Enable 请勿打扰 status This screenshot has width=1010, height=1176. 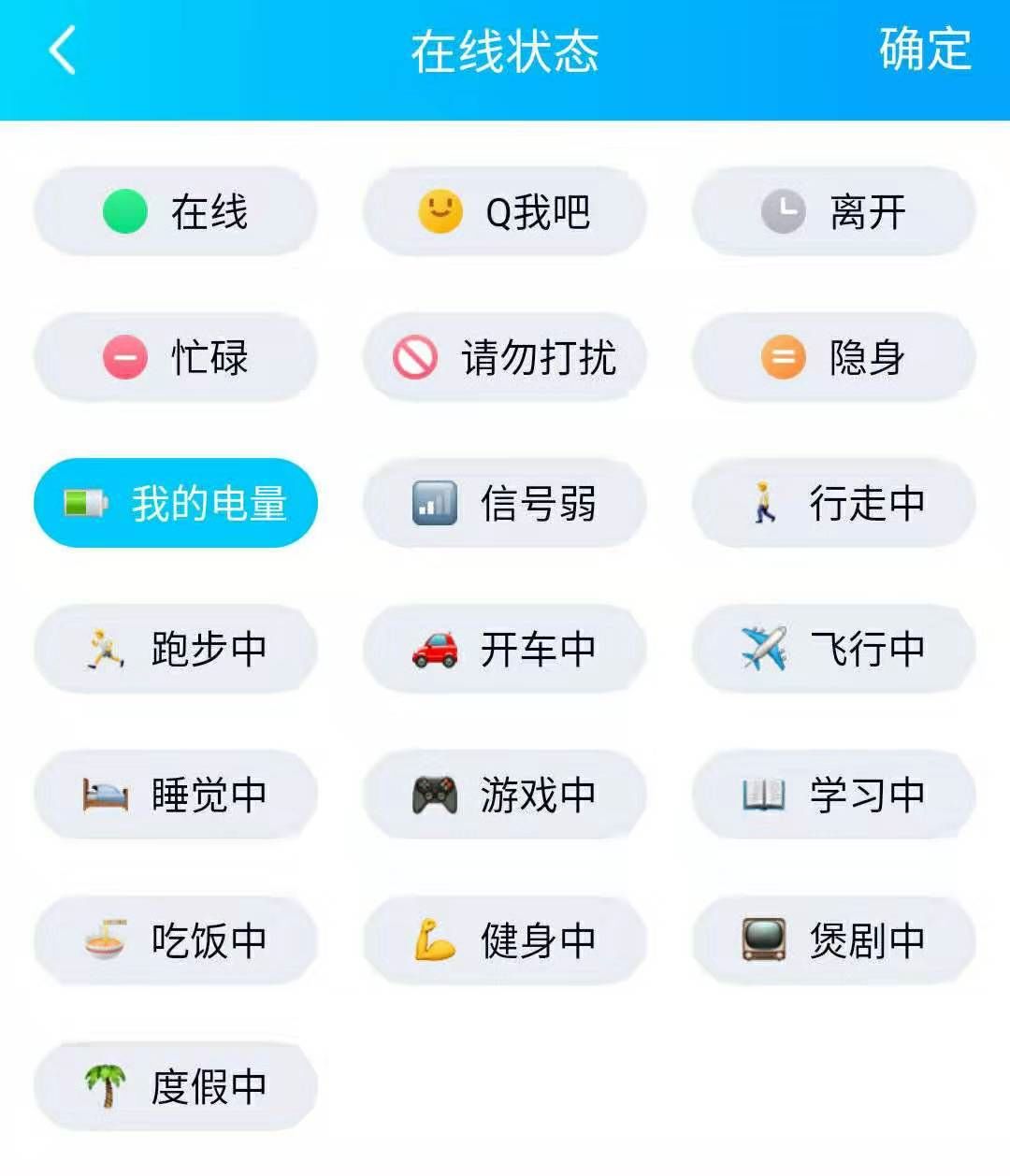tap(505, 357)
